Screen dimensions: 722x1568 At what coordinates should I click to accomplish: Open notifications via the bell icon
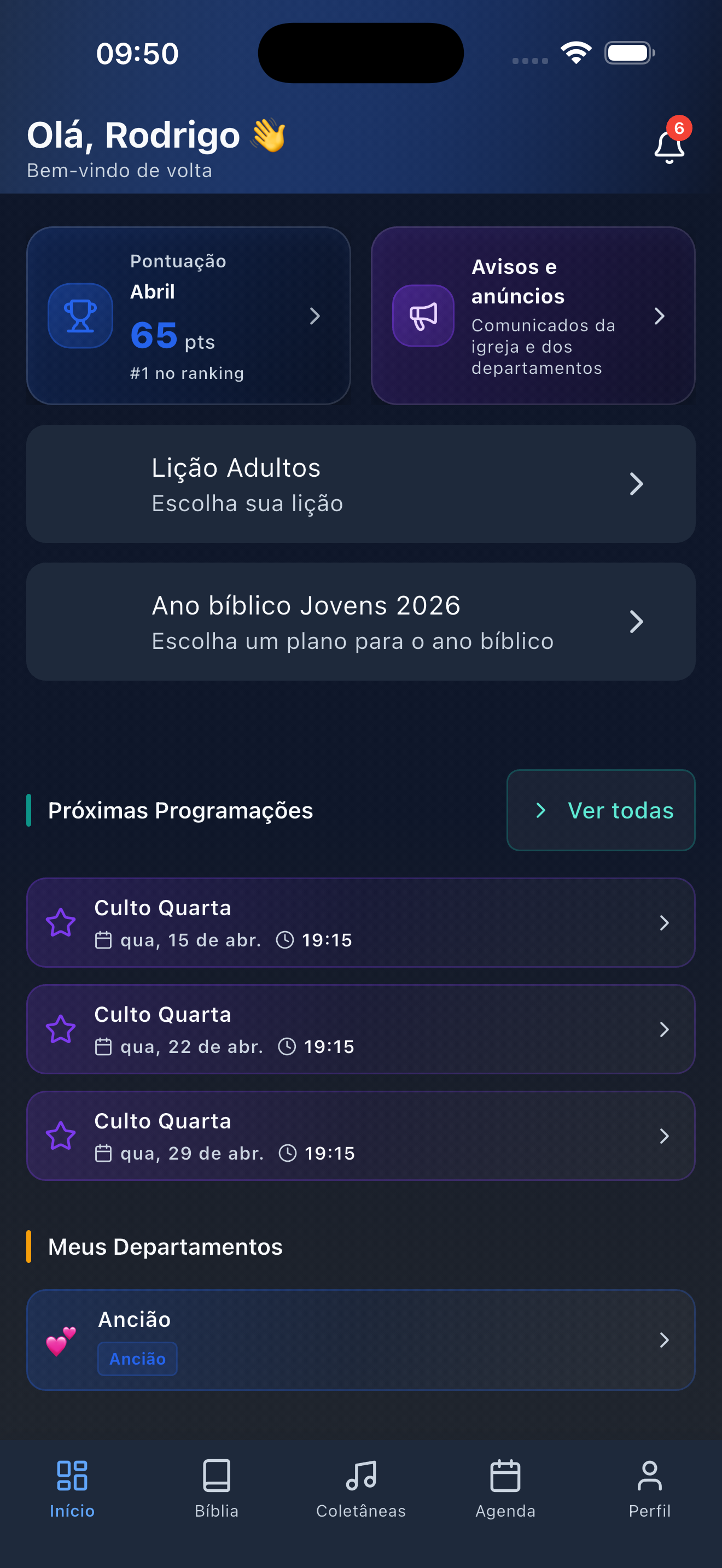pyautogui.click(x=668, y=144)
